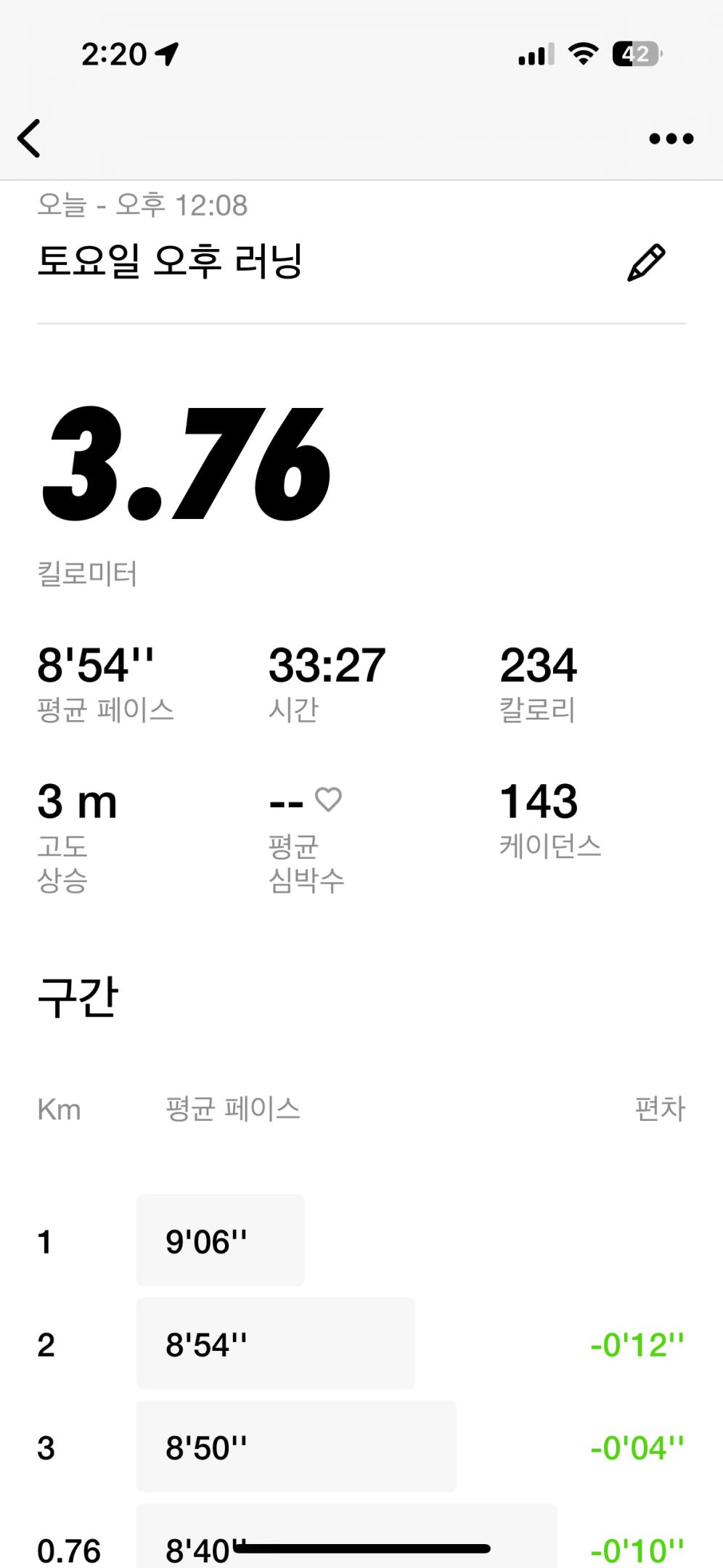The width and height of the screenshot is (723, 1568).
Task: Go back to the previous screen
Action: coord(30,139)
